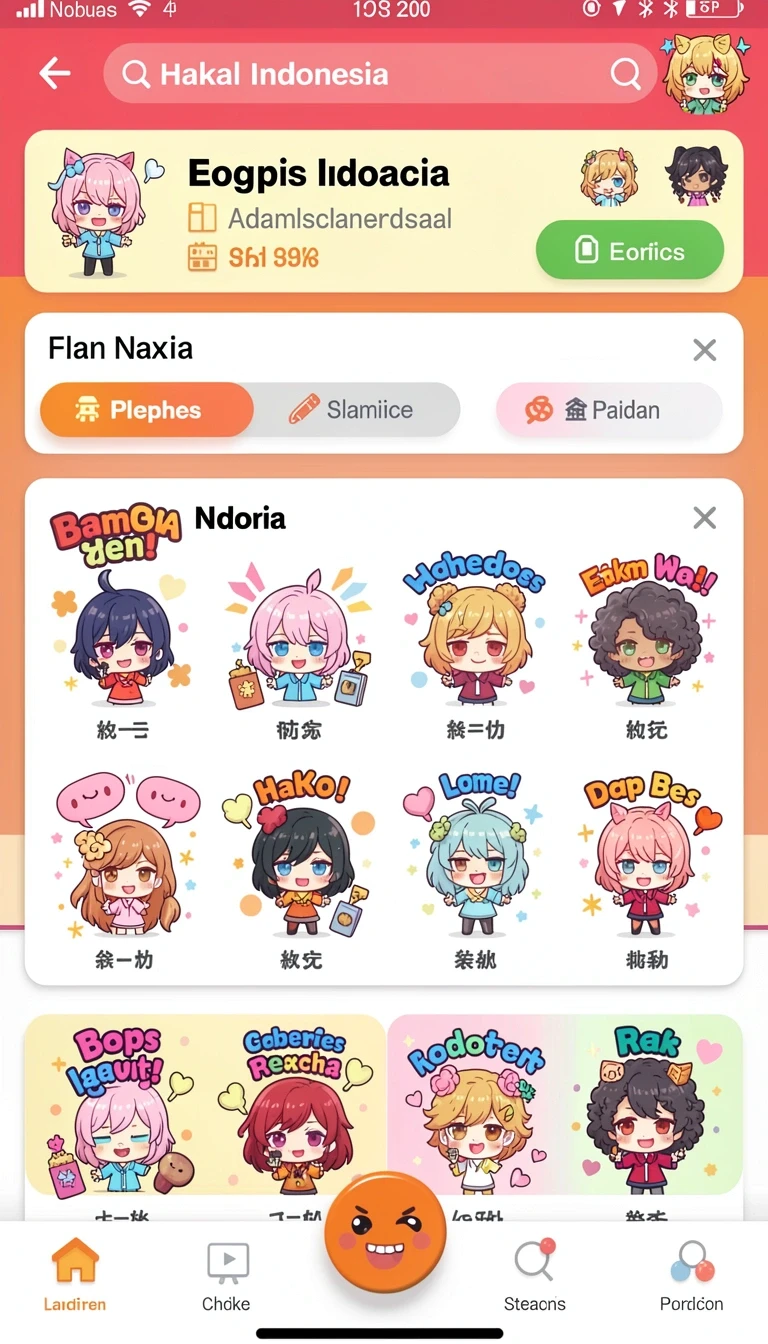Switch to the Choke tab
Viewport: 768px width, 1344px height.
(x=226, y=1274)
